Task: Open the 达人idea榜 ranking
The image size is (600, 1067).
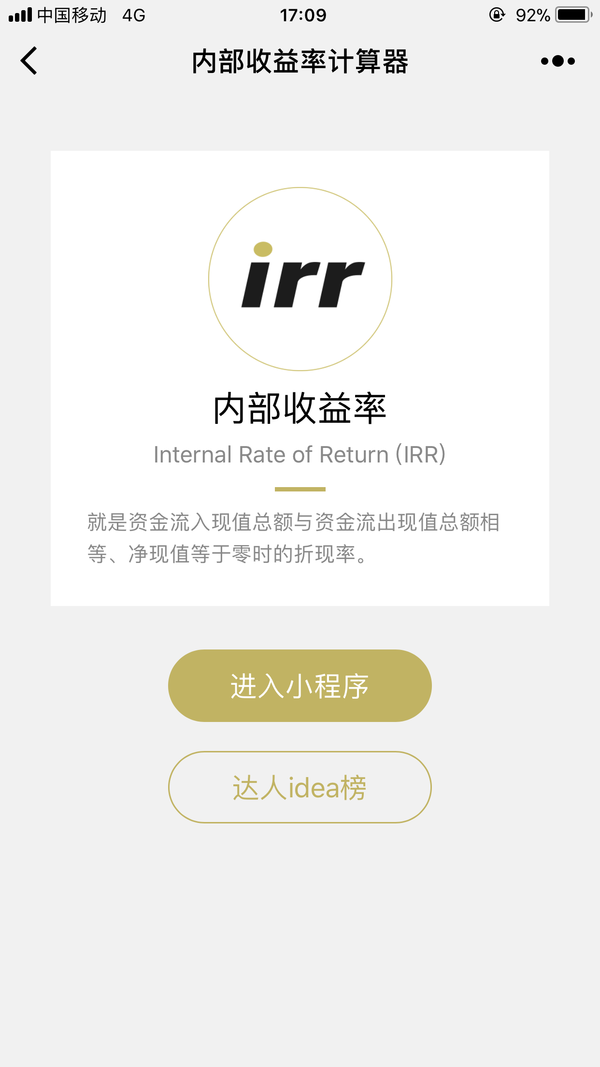Action: [300, 787]
